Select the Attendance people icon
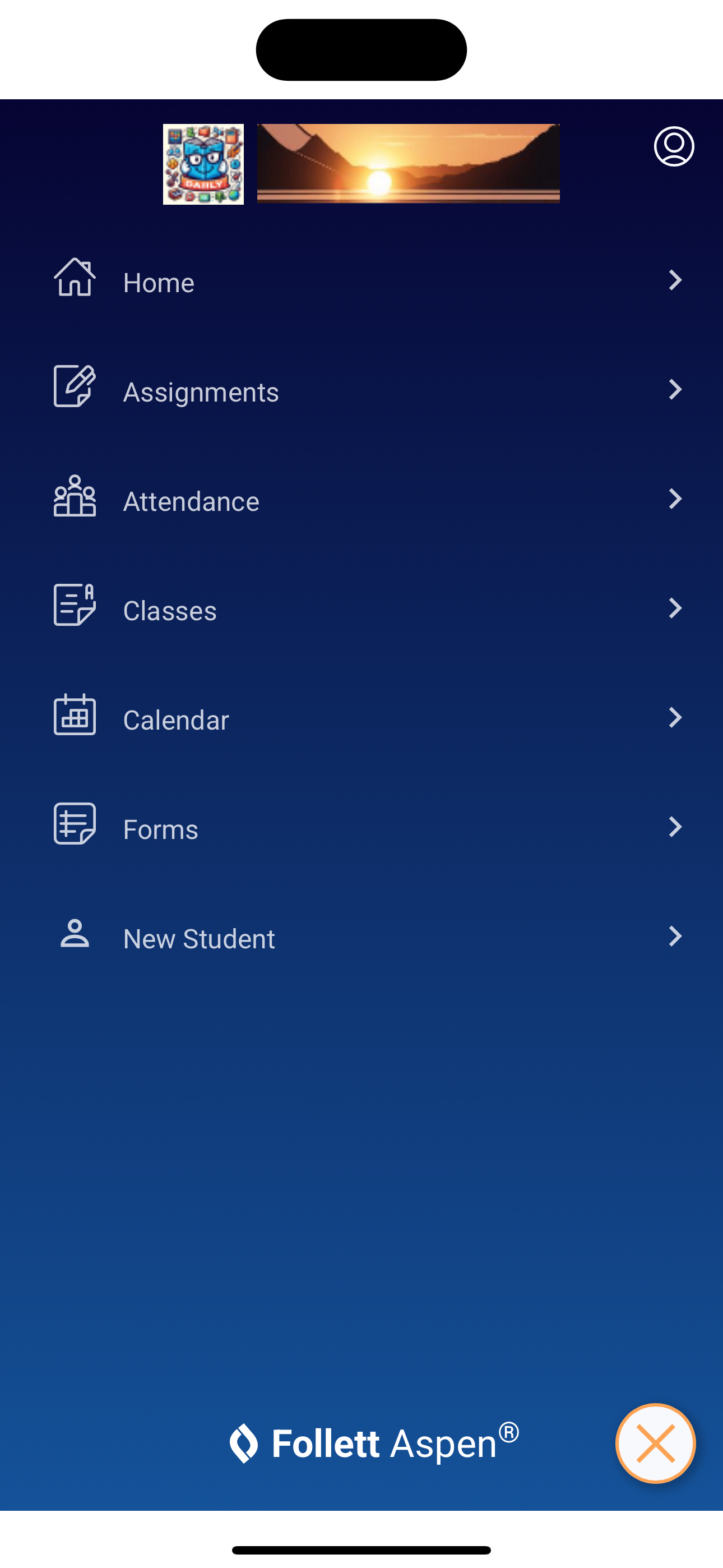This screenshot has height=1568, width=723. pos(74,497)
